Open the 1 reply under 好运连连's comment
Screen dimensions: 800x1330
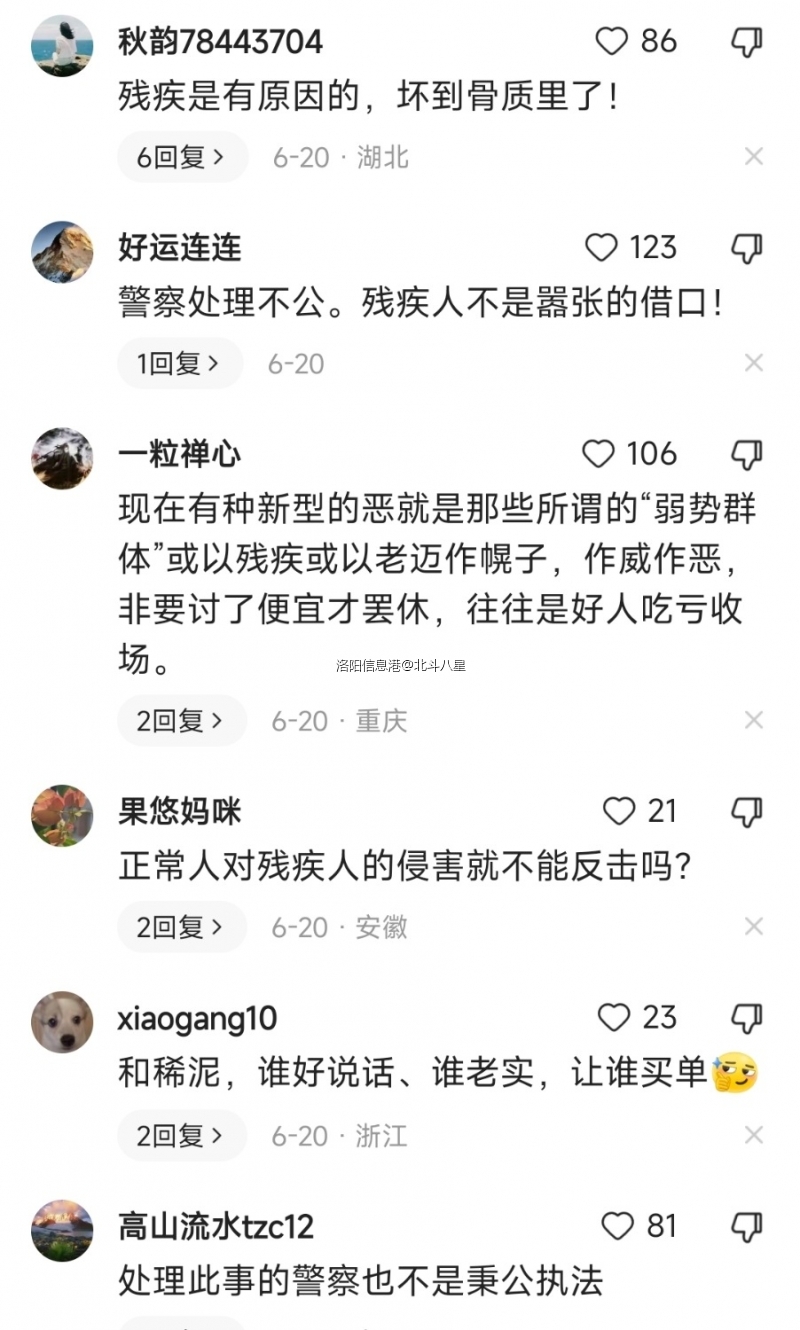[x=180, y=363]
